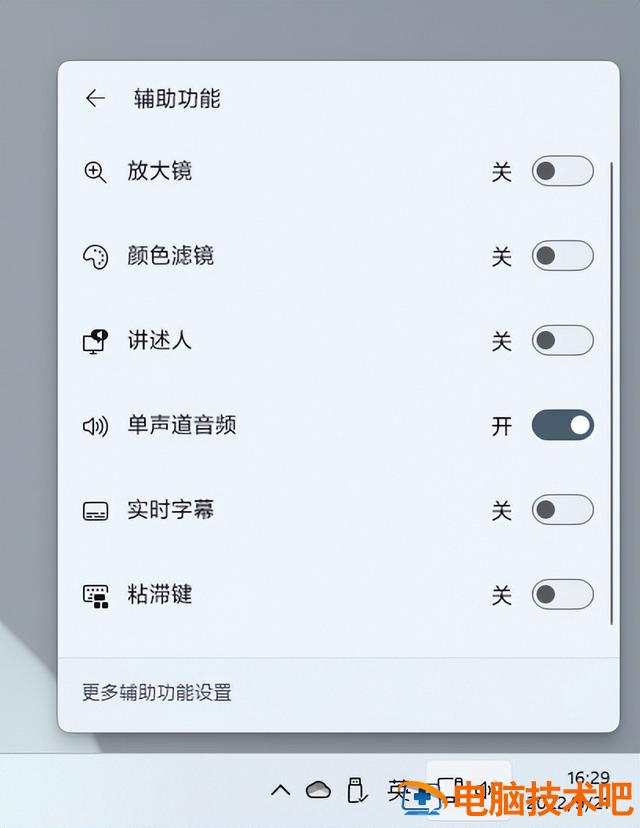Enable the 实时字幕 switch
The height and width of the screenshot is (828, 640).
click(562, 510)
